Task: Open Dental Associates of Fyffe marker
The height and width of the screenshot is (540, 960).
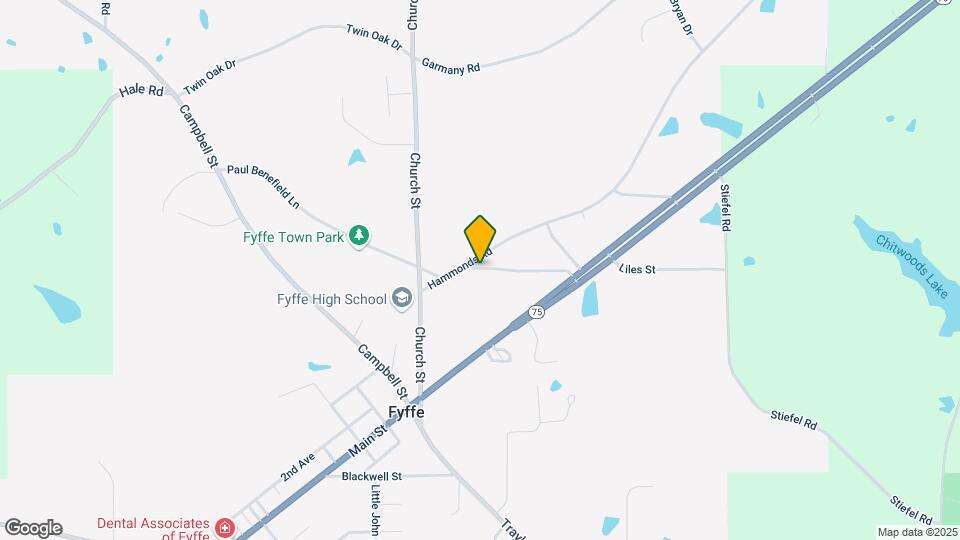Action: 226,527
